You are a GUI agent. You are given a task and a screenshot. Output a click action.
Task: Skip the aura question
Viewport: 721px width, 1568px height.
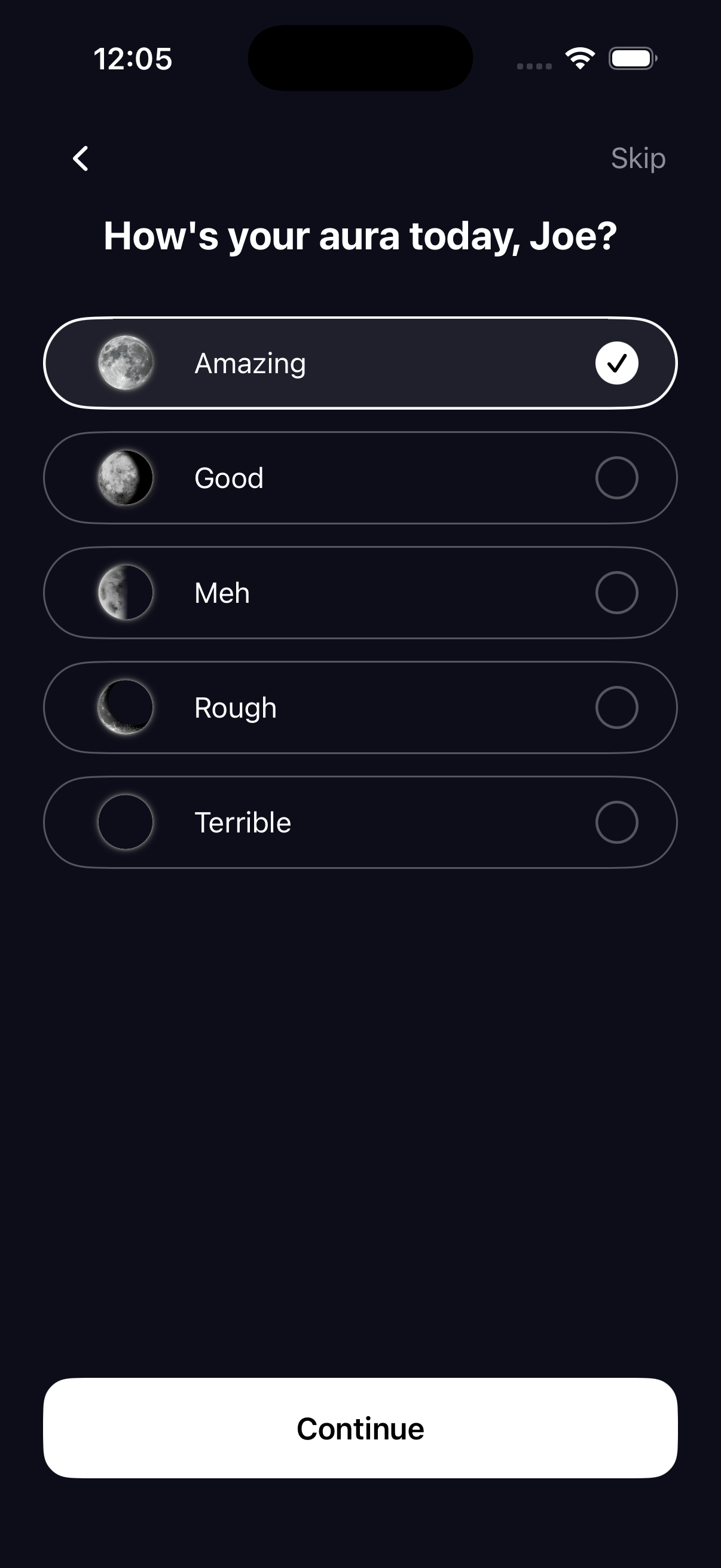638,159
